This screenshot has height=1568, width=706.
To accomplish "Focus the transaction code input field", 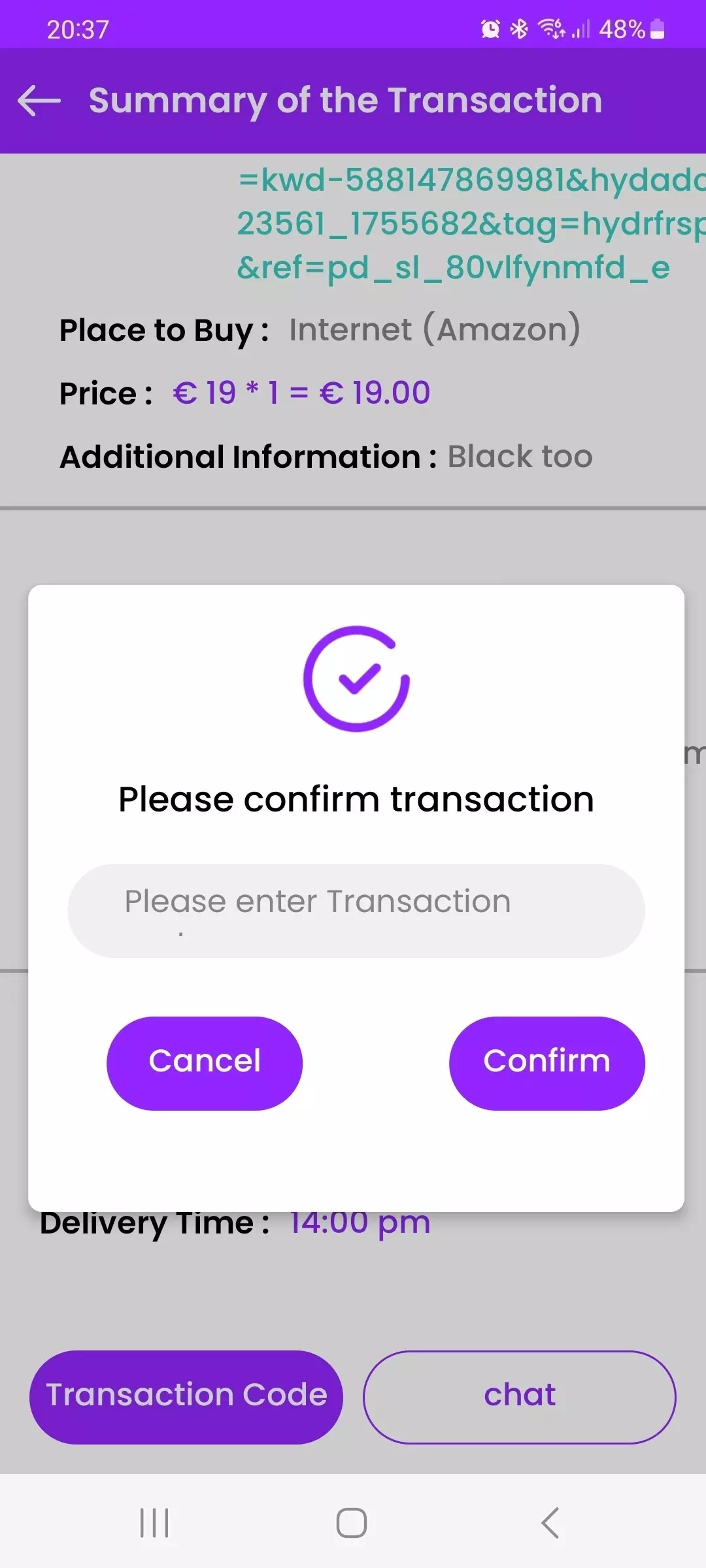I will tap(356, 910).
